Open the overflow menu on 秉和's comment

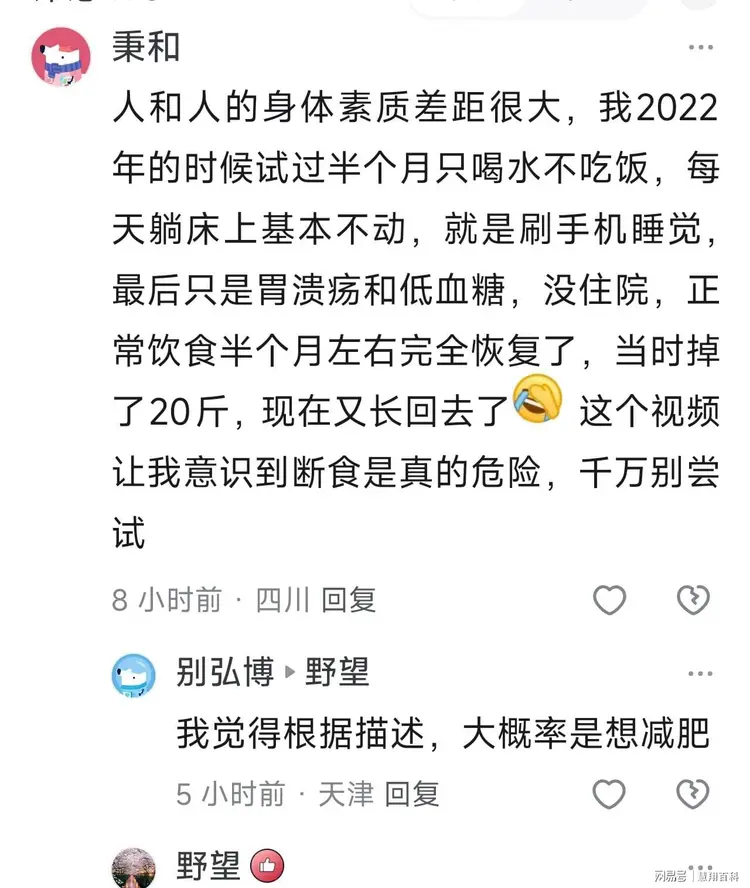point(700,48)
